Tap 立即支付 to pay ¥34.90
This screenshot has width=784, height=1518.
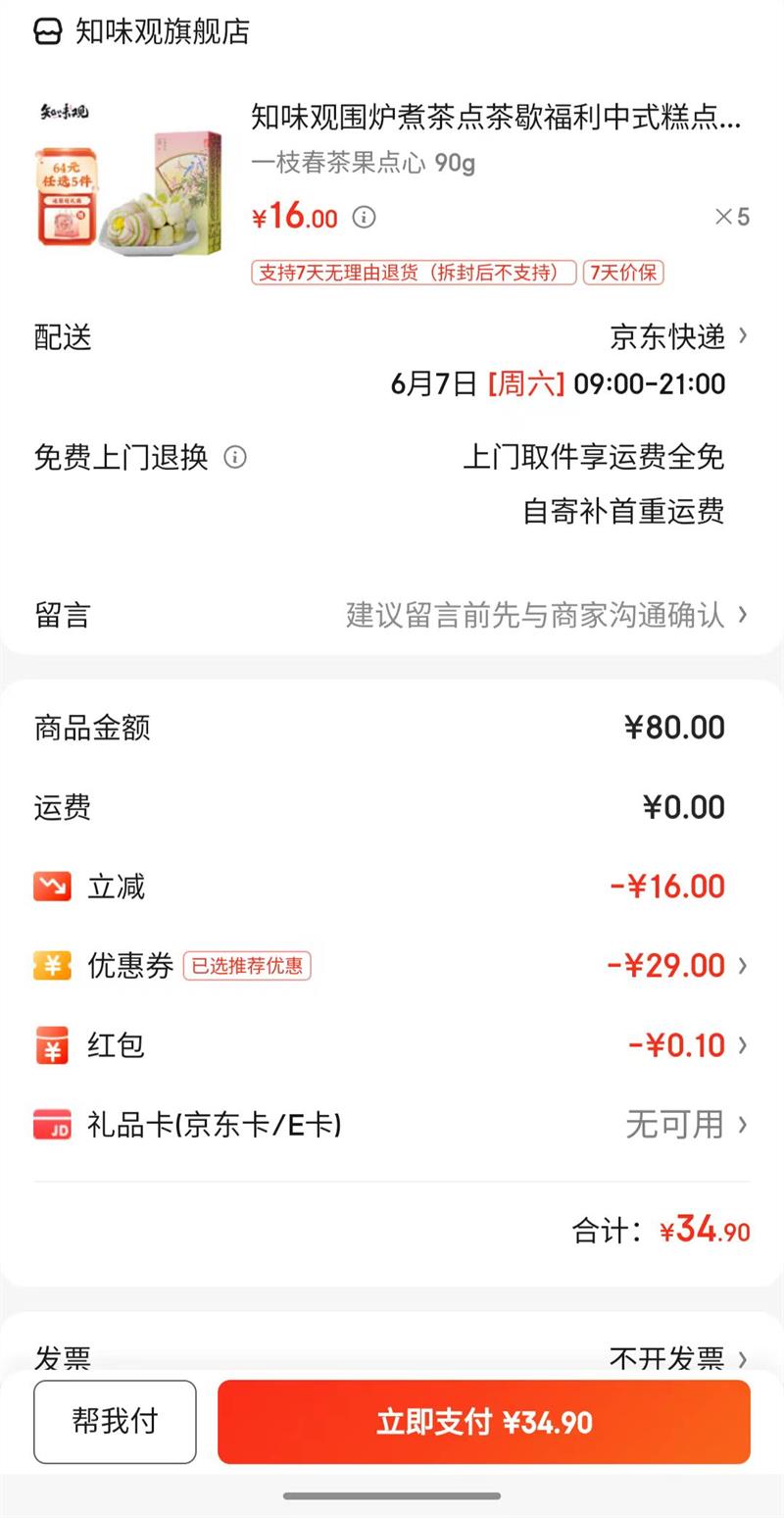[x=484, y=1422]
